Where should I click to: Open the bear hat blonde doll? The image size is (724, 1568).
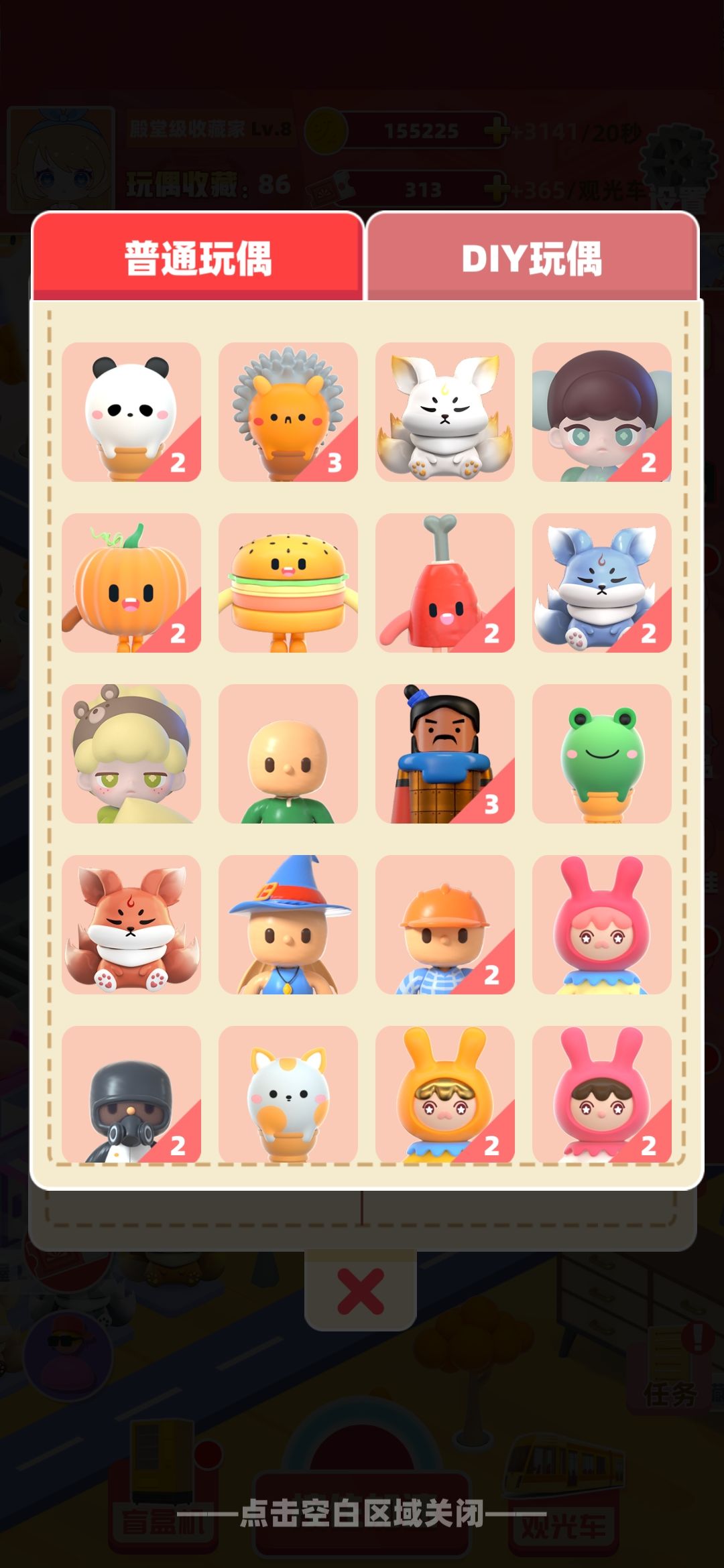point(131,754)
